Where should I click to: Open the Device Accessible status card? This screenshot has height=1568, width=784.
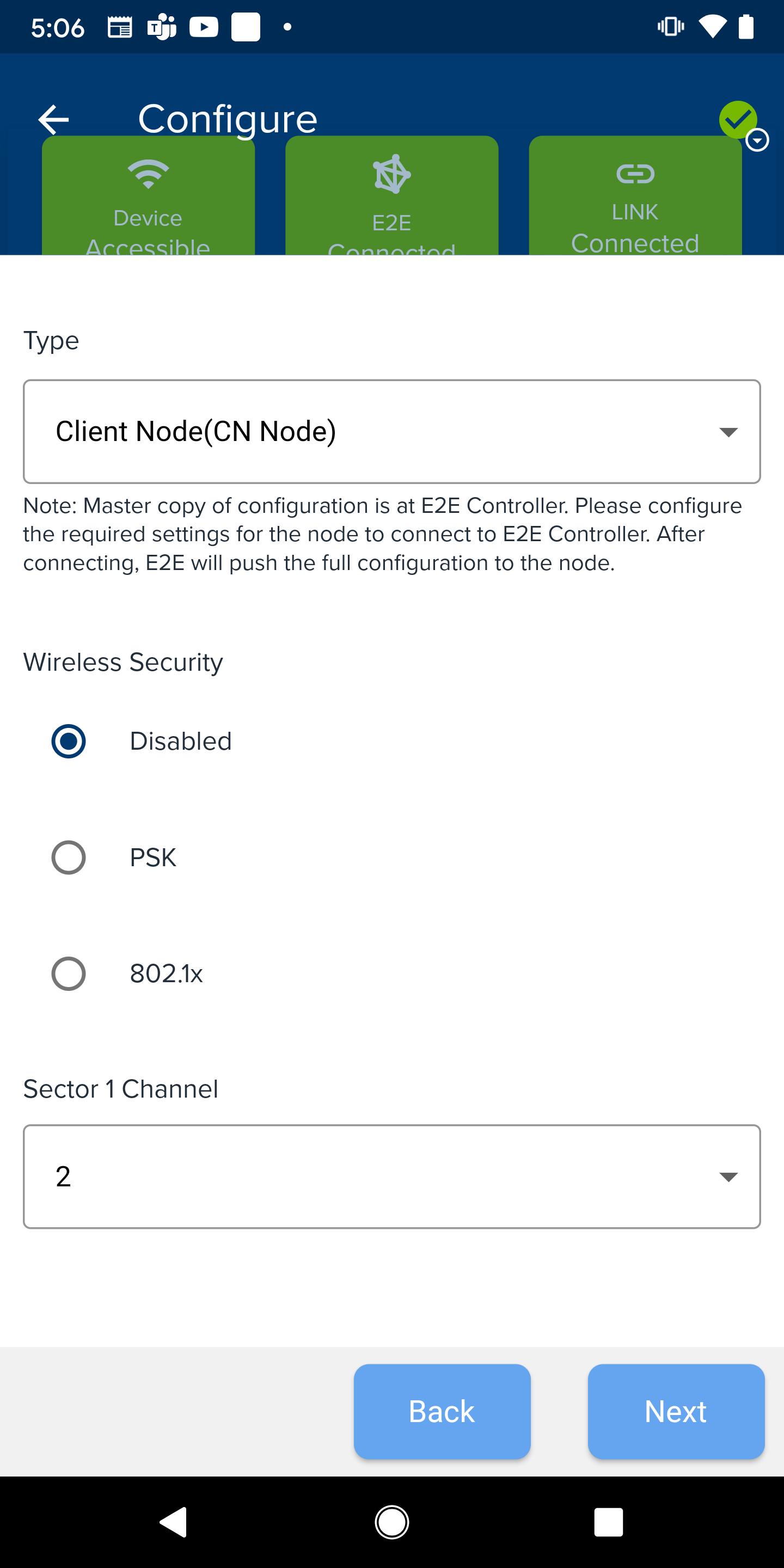[x=148, y=195]
